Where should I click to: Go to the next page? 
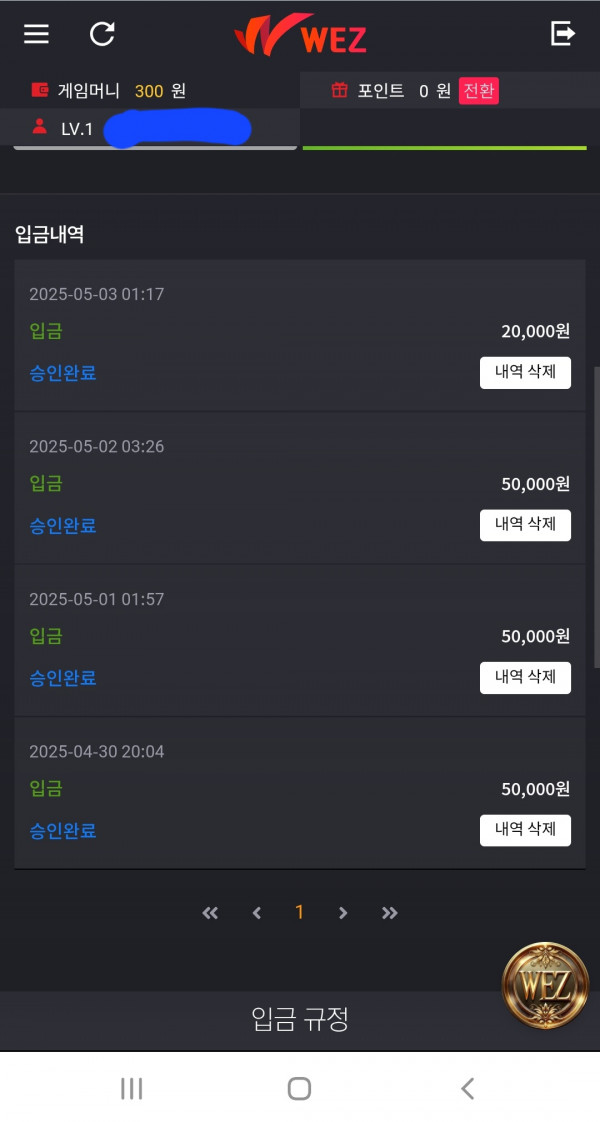pyautogui.click(x=343, y=912)
